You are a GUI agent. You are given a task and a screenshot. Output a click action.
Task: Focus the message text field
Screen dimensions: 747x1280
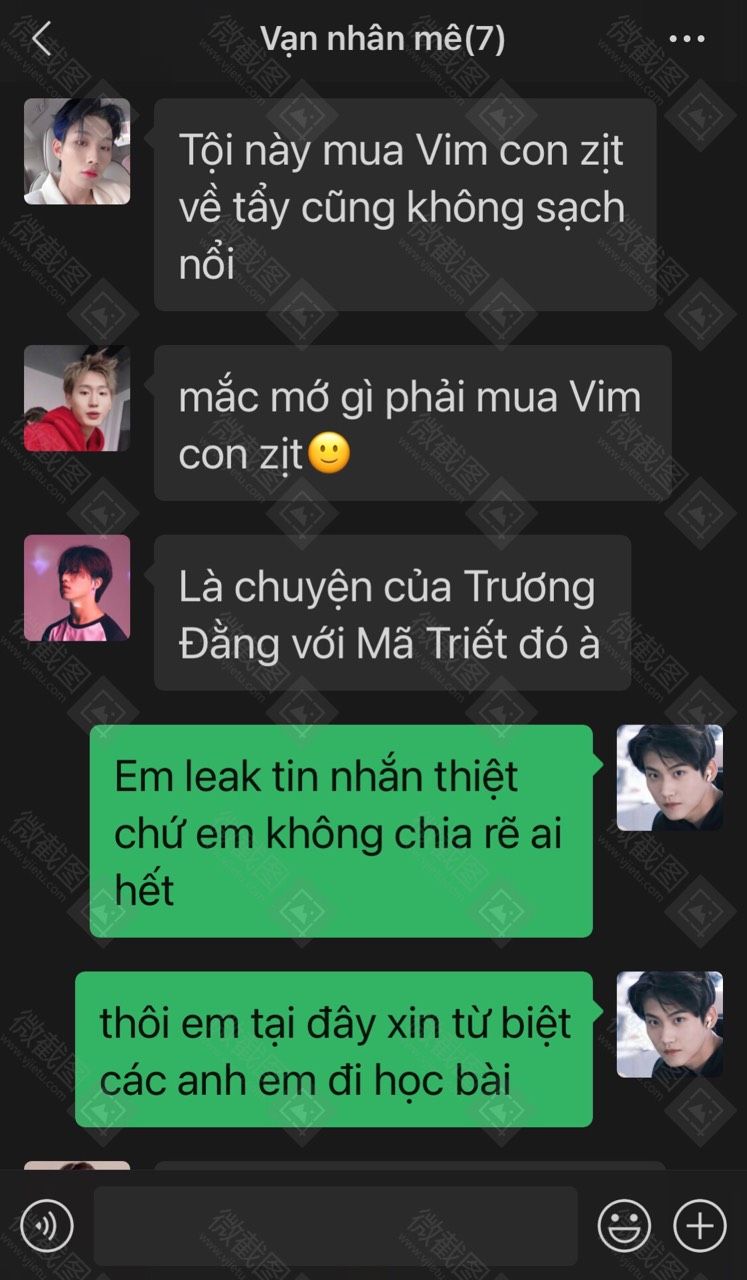(x=335, y=1225)
